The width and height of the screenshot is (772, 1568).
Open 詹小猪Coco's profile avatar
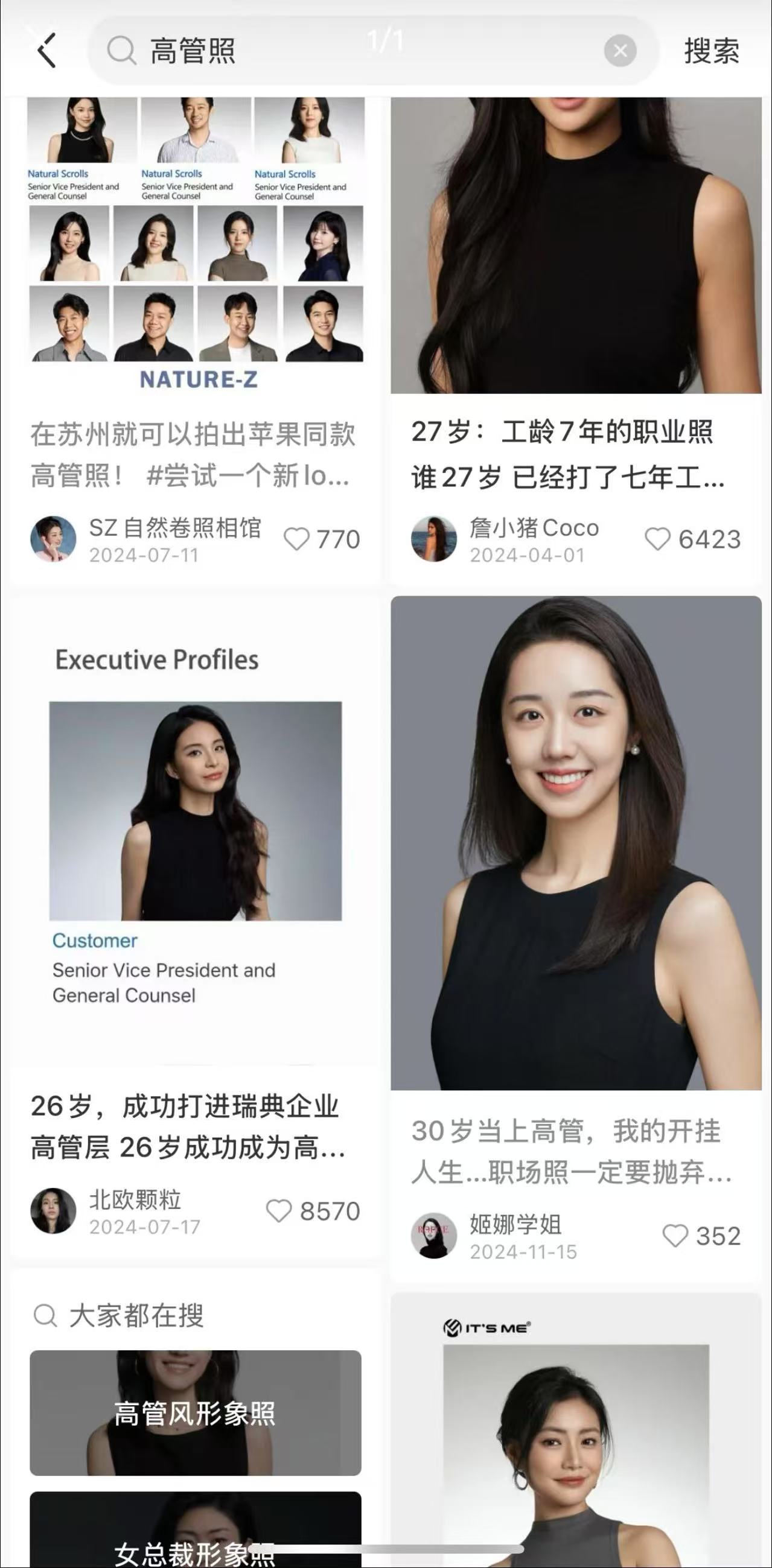coord(433,539)
